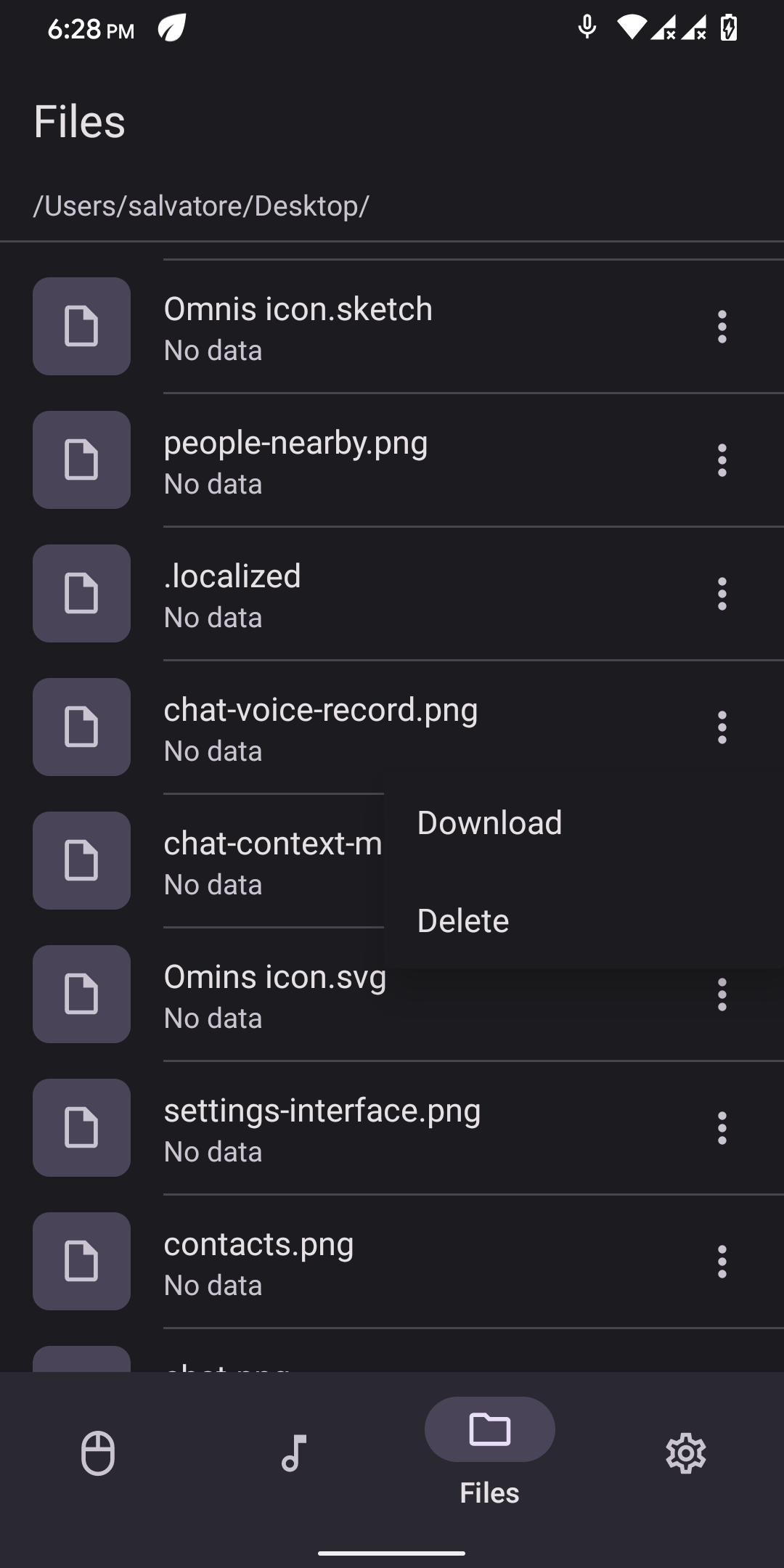Open options for Omins icon.svg
784x1568 pixels.
click(x=722, y=995)
